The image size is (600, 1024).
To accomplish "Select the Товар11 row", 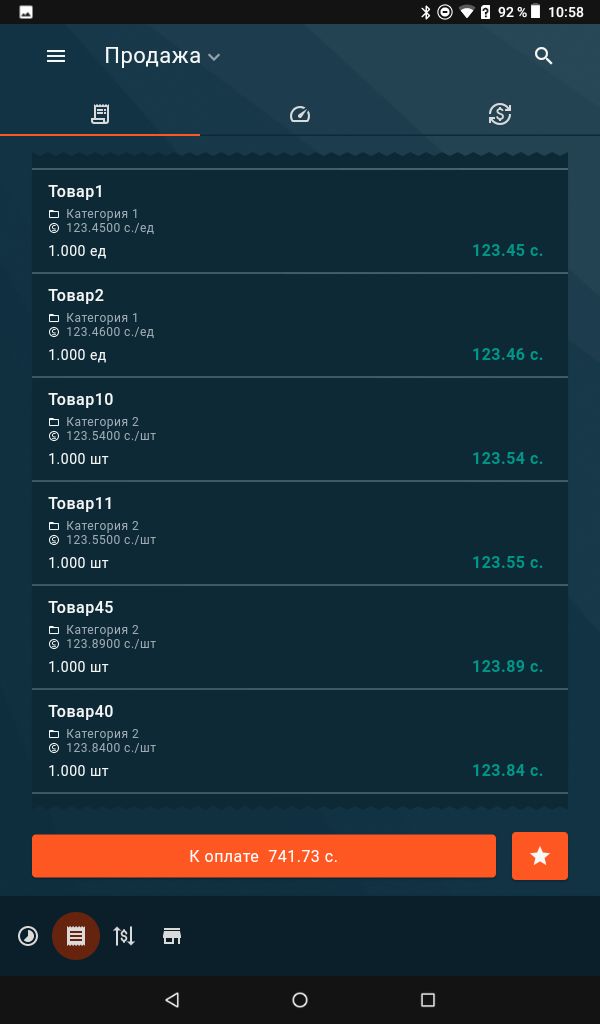I will pyautogui.click(x=300, y=533).
